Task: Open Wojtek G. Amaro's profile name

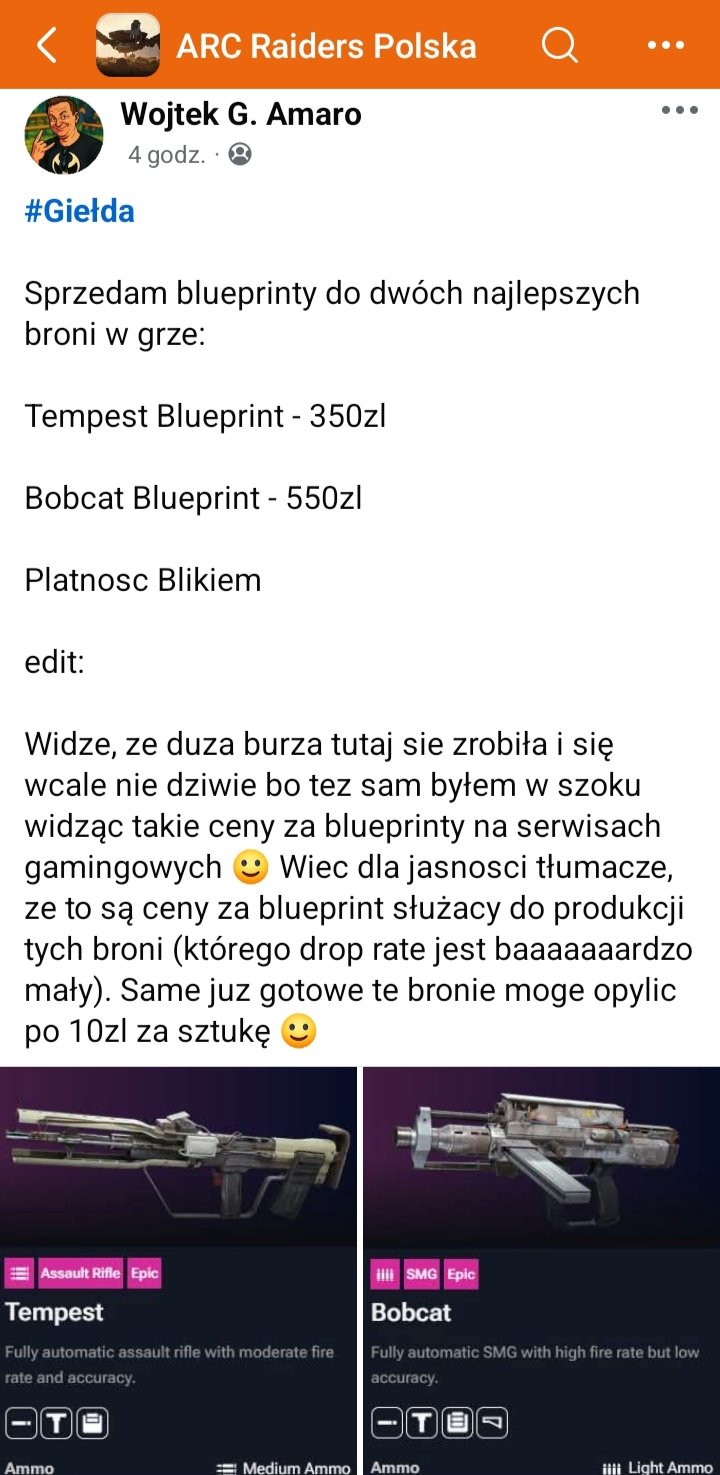Action: [x=241, y=115]
